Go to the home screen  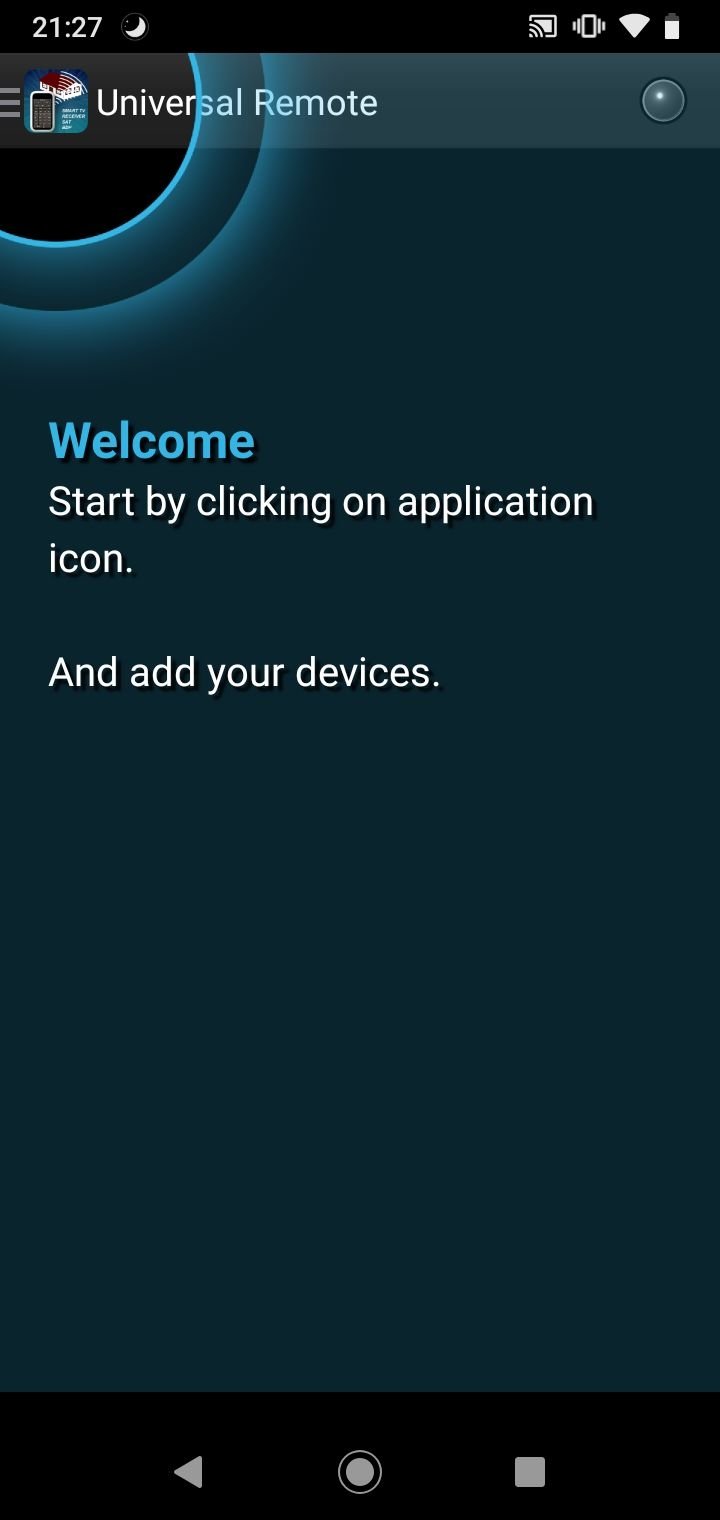360,1471
